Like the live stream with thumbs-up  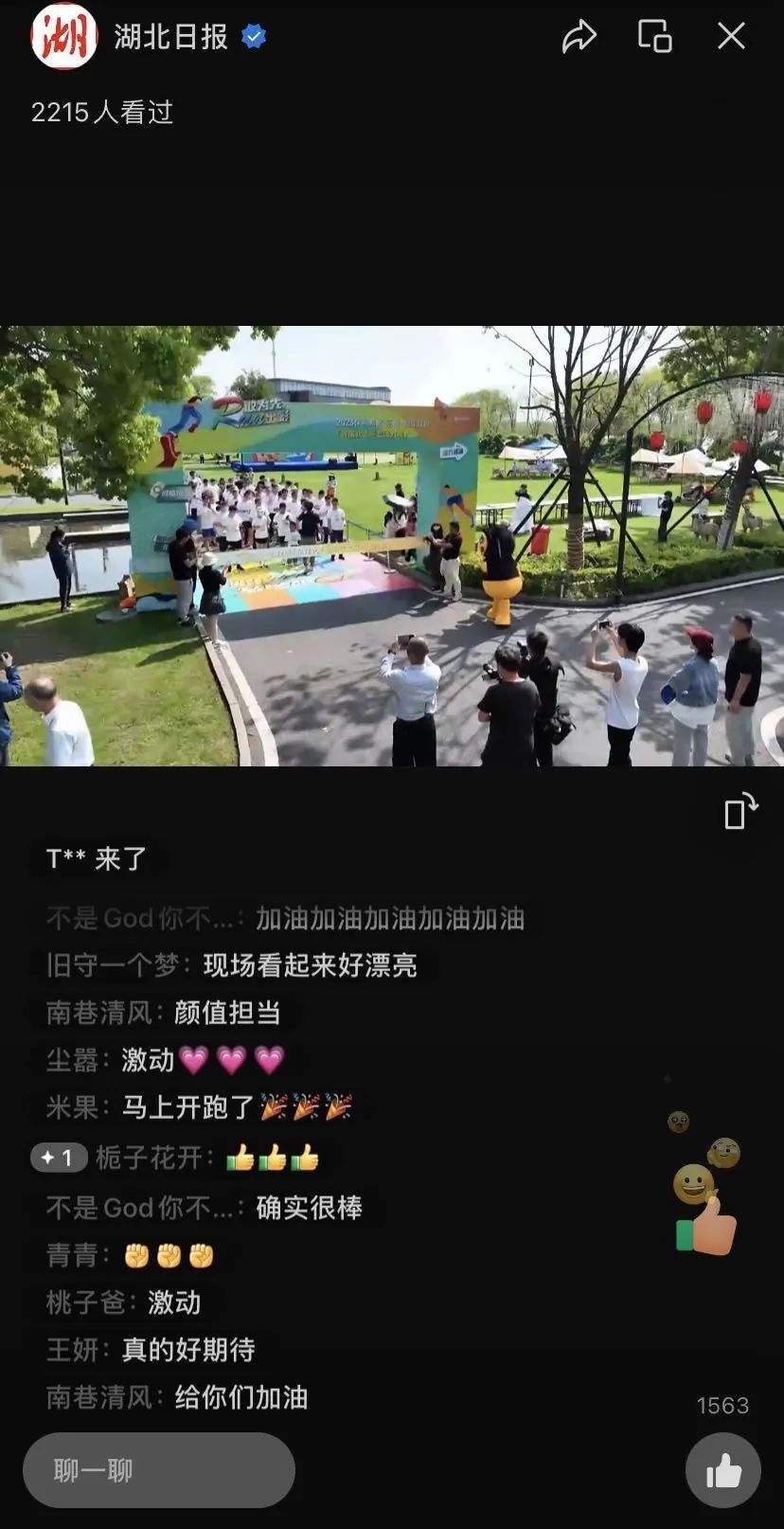tap(723, 1471)
